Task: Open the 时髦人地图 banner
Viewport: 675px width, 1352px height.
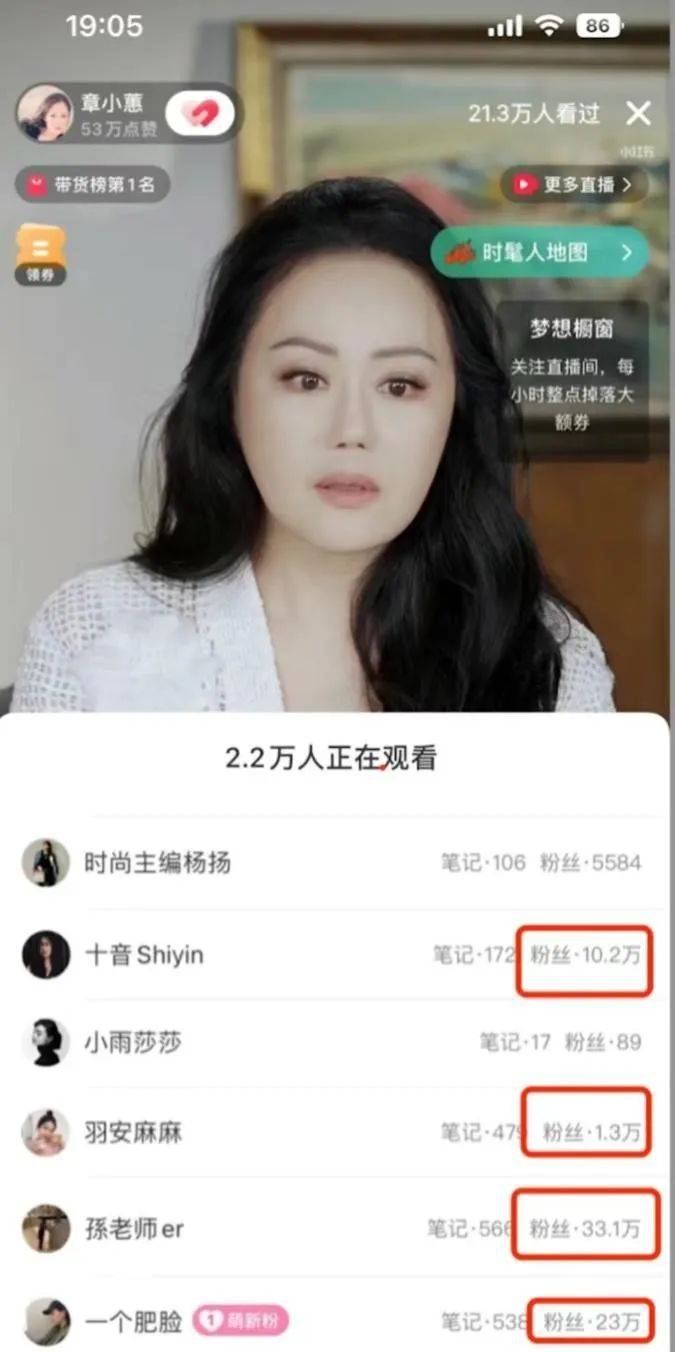Action: (x=538, y=253)
